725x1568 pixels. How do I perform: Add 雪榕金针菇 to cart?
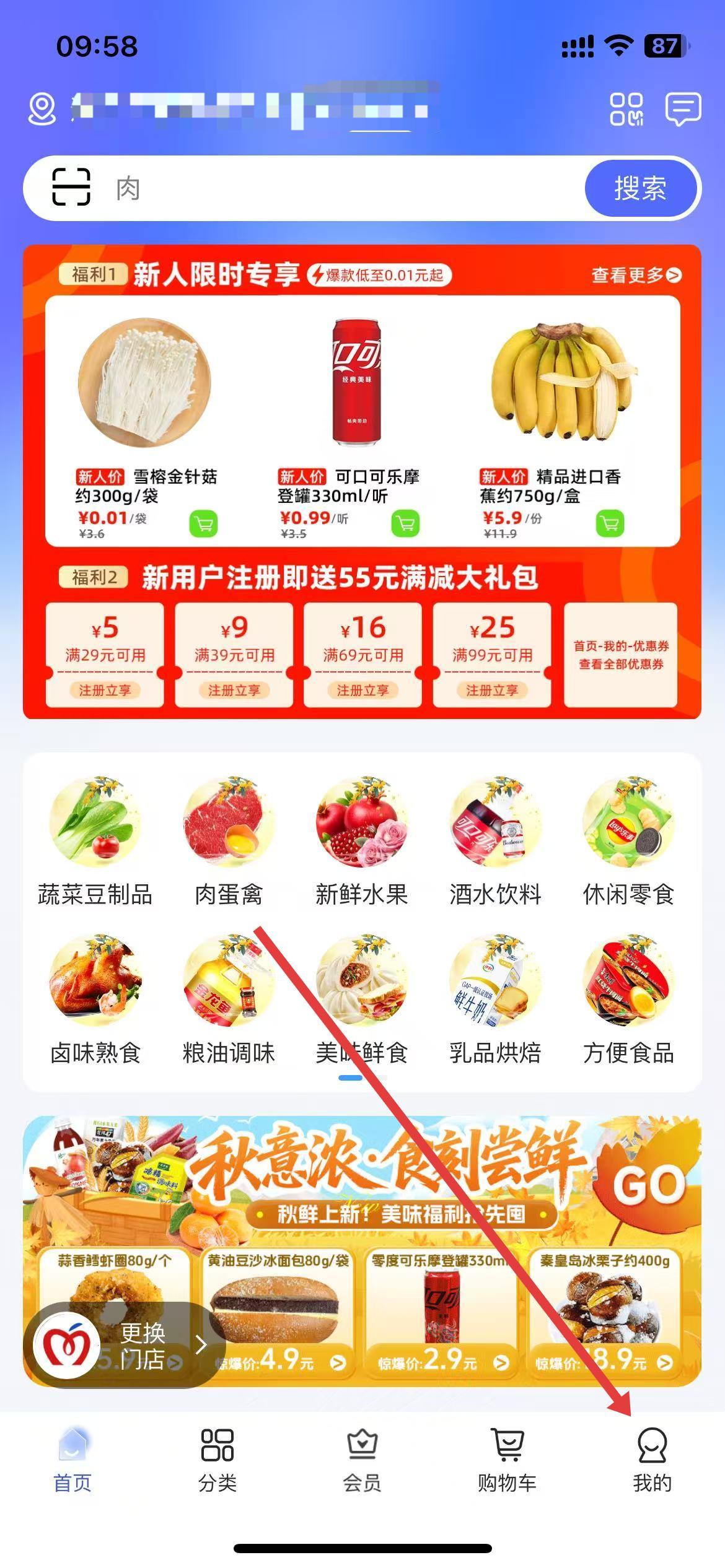tap(203, 524)
